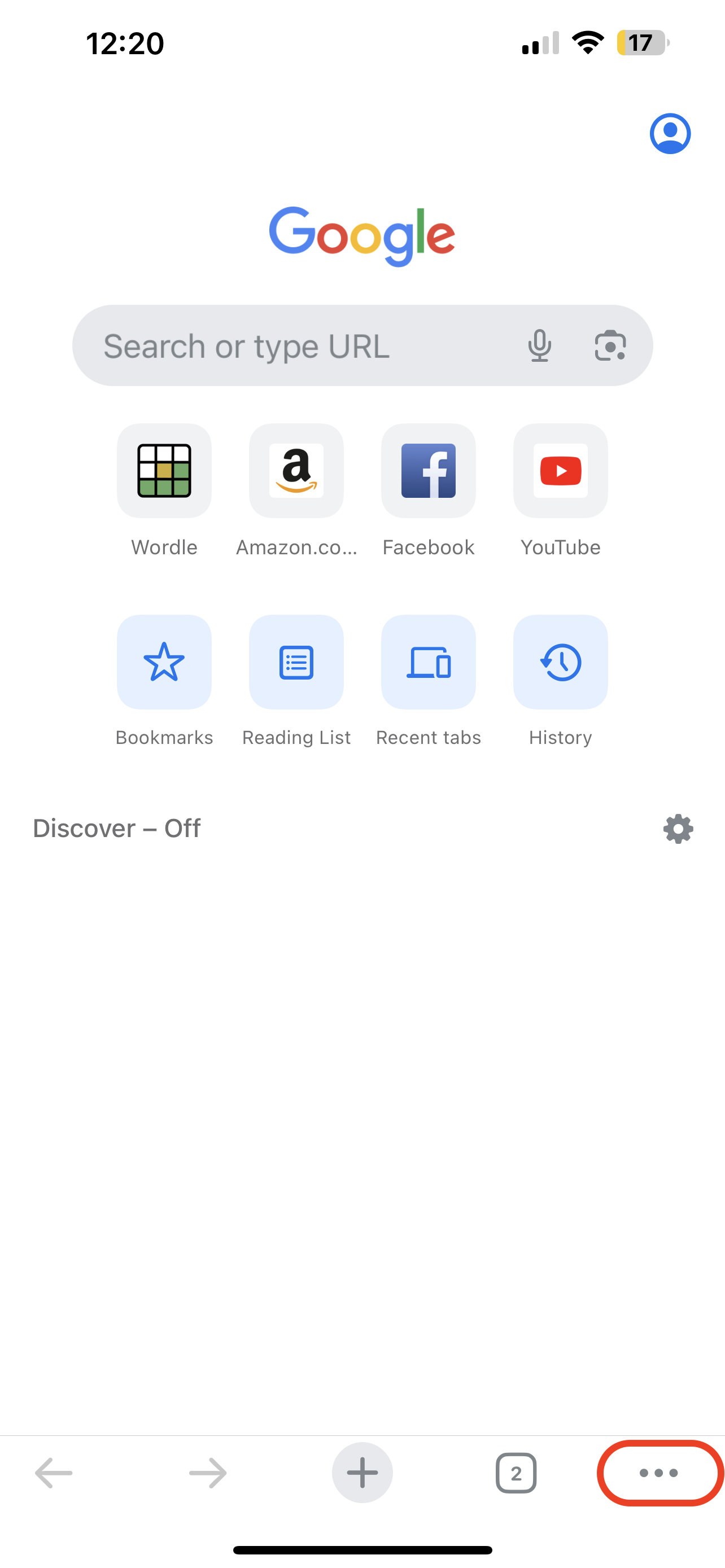Viewport: 725px width, 1568px height.
Task: Start voice search with the microphone
Action: (x=539, y=346)
